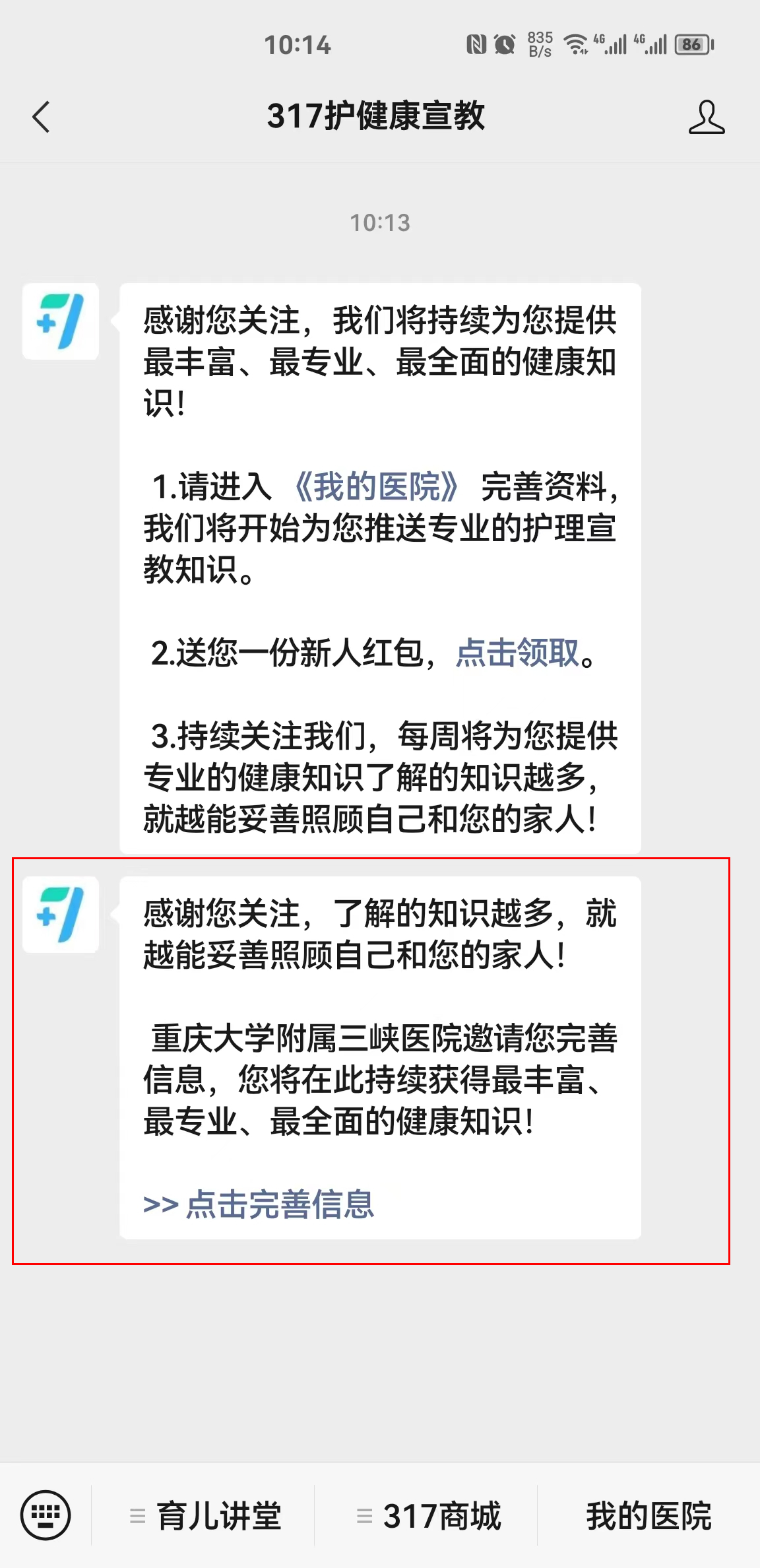Expand the 317商城 menu
Image resolution: width=760 pixels, height=1568 pixels.
pos(429,1516)
